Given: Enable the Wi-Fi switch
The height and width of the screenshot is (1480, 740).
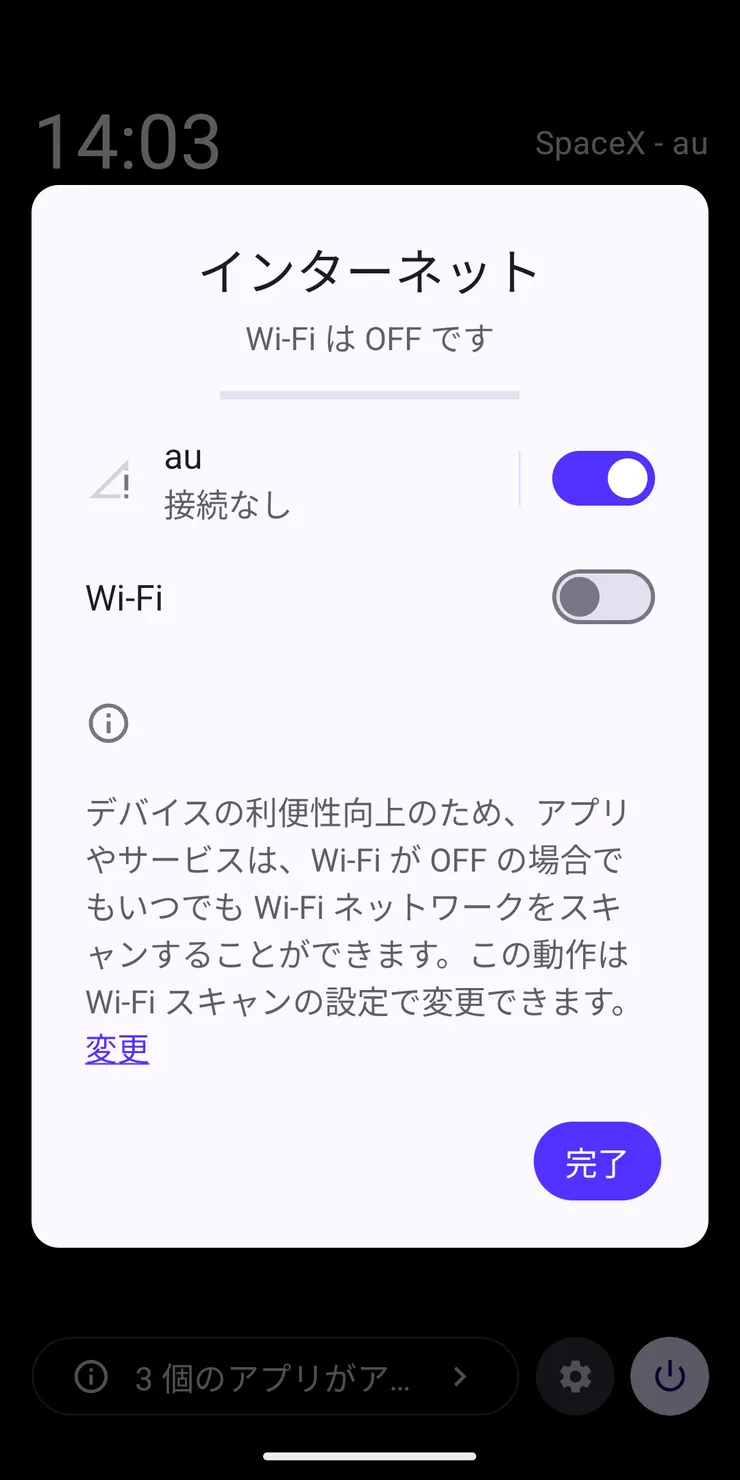Looking at the screenshot, I should (603, 597).
